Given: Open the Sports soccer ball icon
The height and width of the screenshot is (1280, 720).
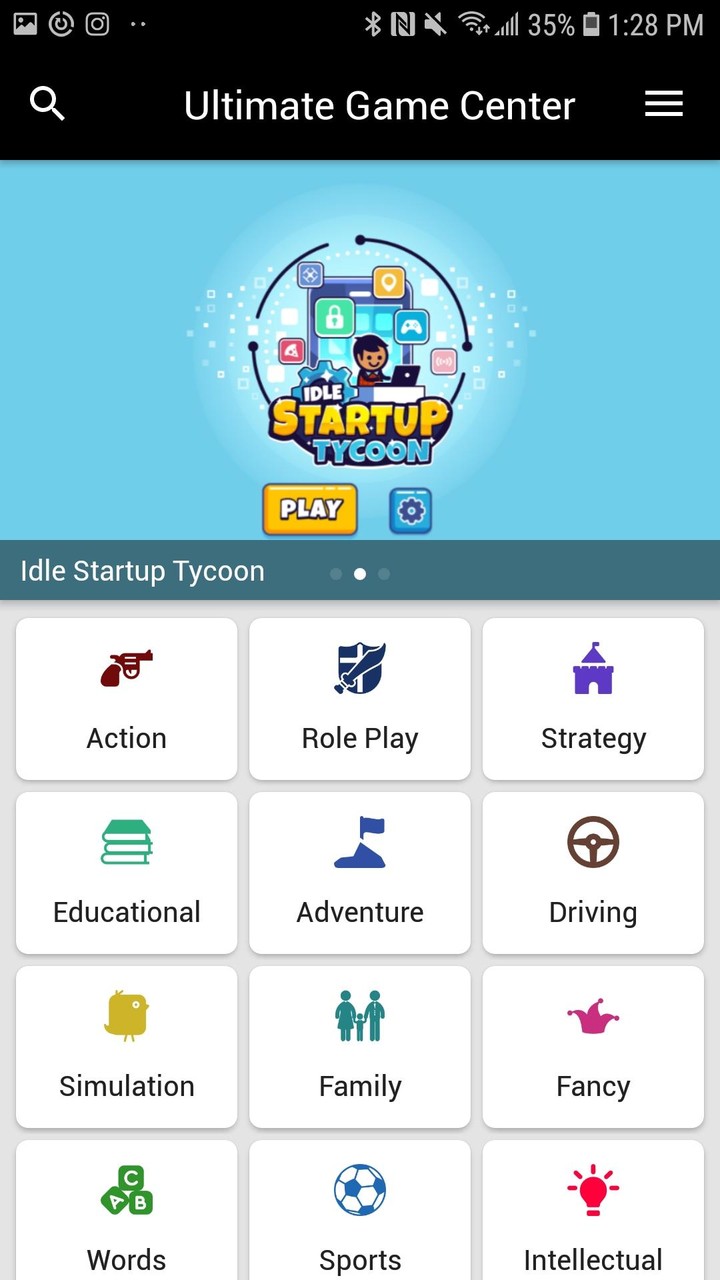Looking at the screenshot, I should (360, 1190).
